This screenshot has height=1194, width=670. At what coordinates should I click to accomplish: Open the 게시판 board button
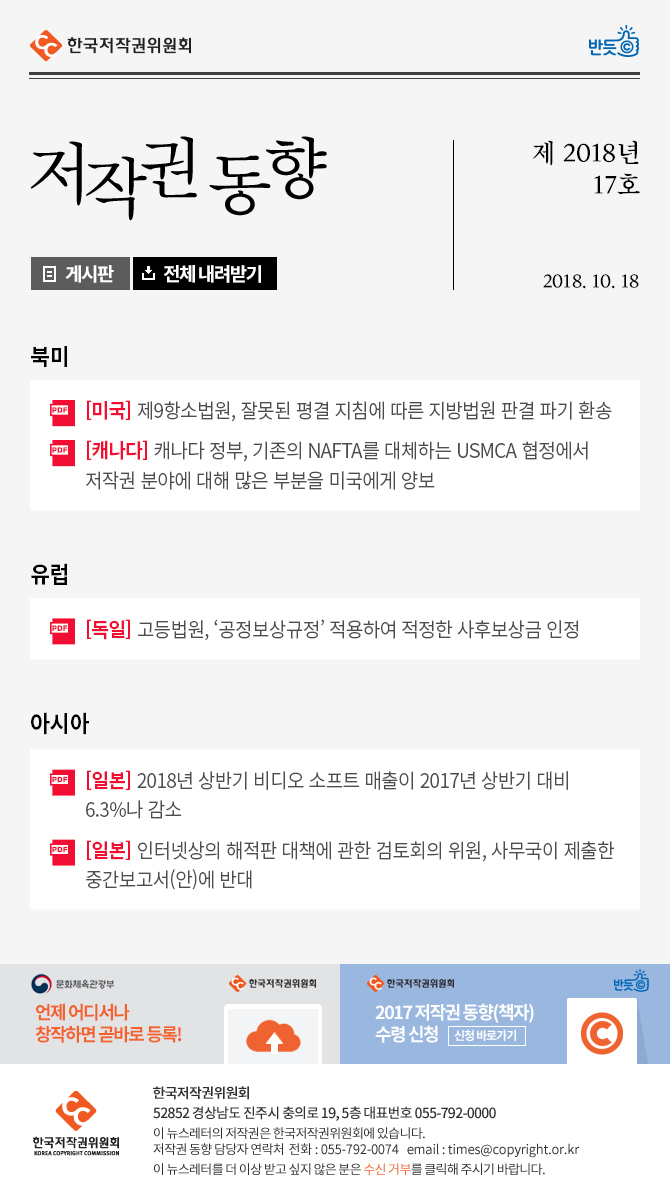pyautogui.click(x=80, y=274)
